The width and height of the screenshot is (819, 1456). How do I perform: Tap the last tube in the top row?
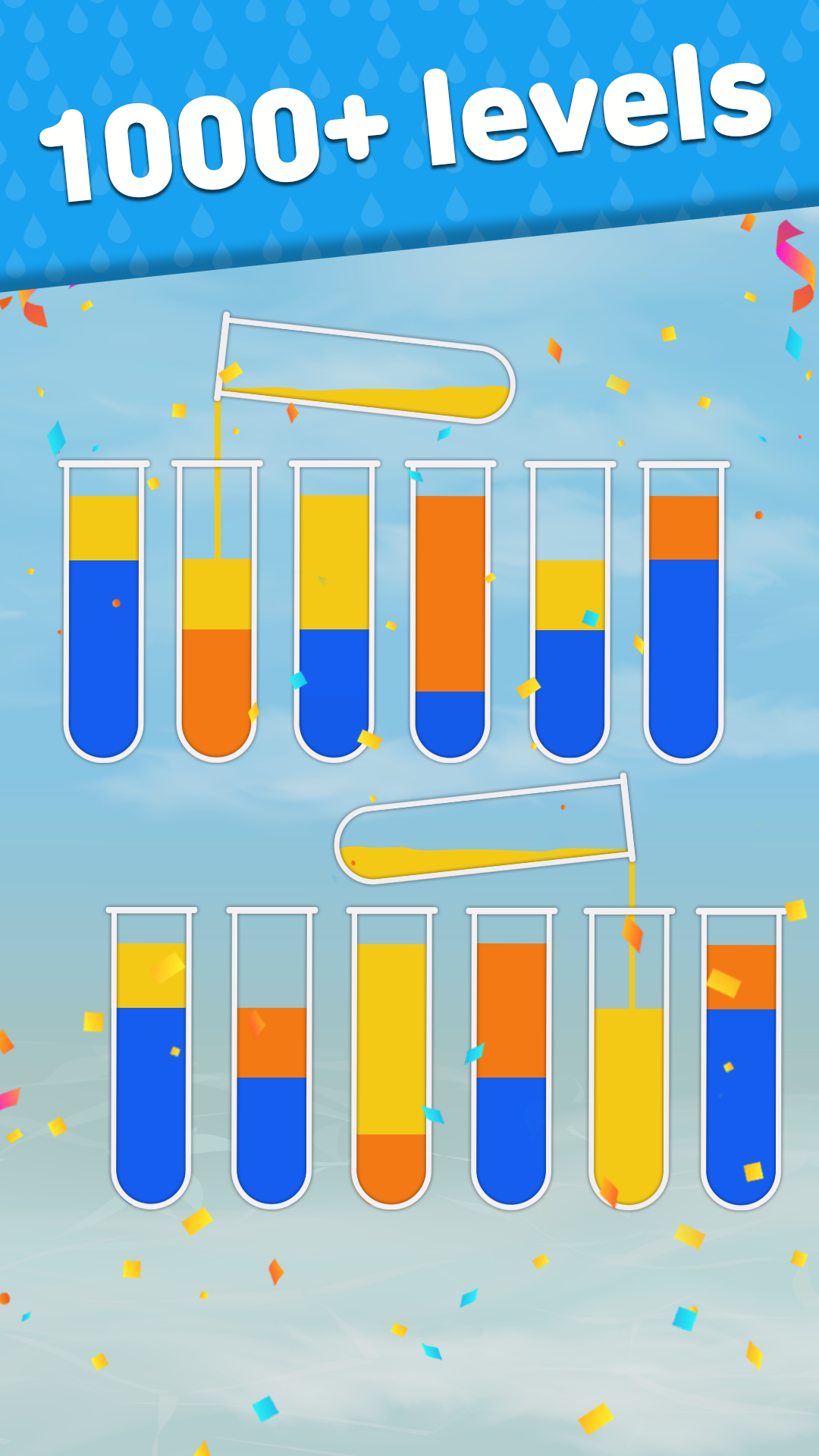click(x=682, y=607)
